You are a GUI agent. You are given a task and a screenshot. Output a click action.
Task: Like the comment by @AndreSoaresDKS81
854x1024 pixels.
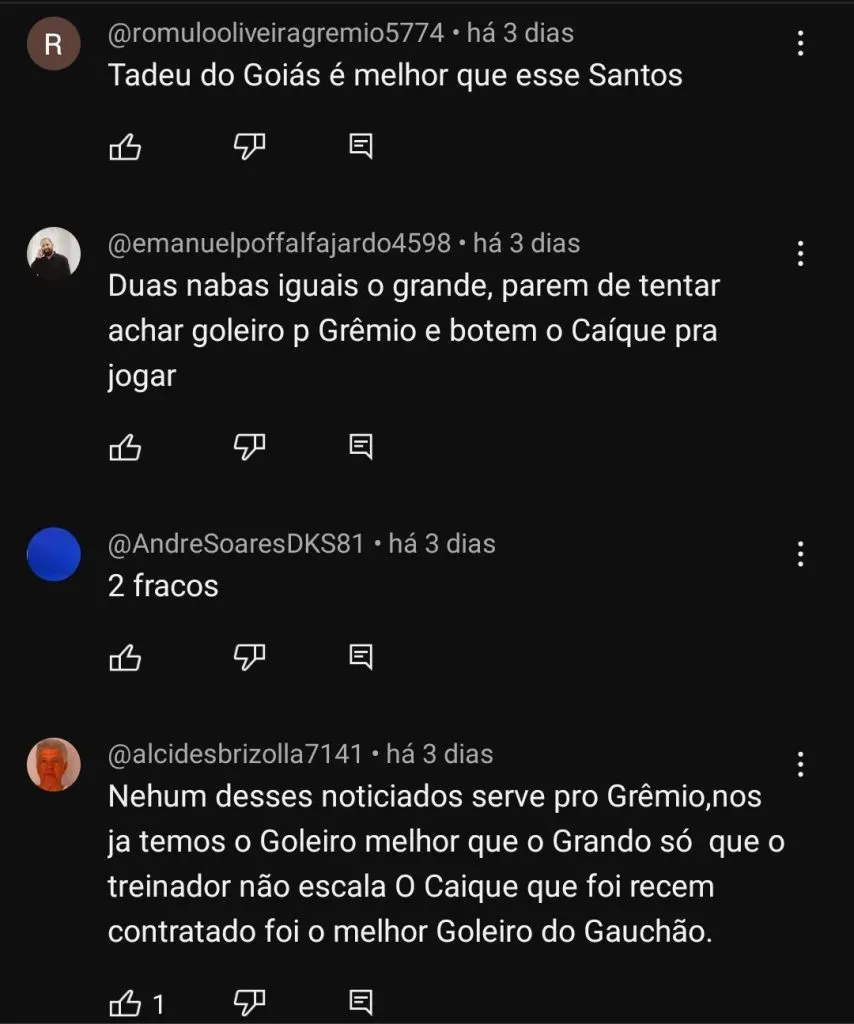[x=126, y=657]
